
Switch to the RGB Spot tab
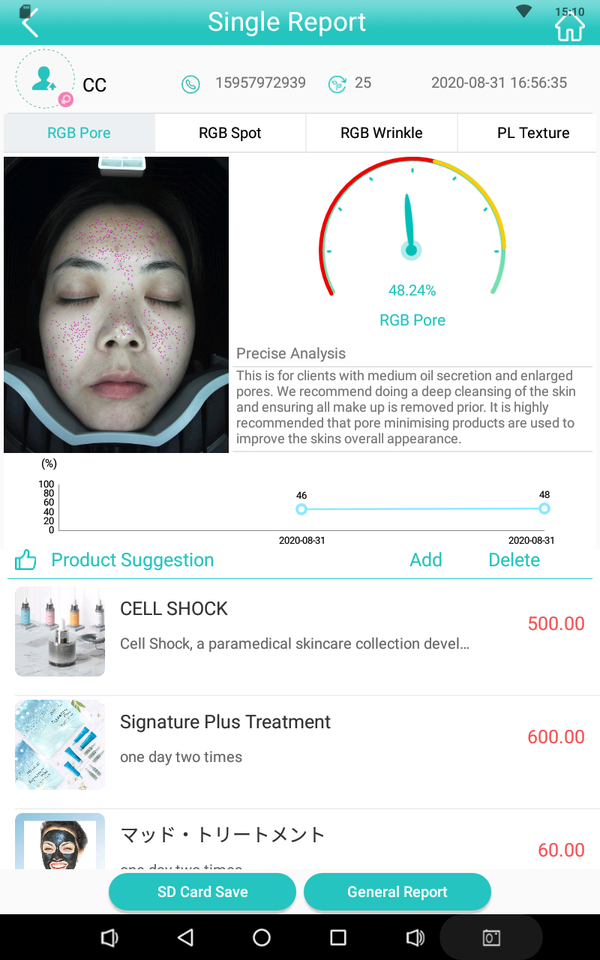230,133
